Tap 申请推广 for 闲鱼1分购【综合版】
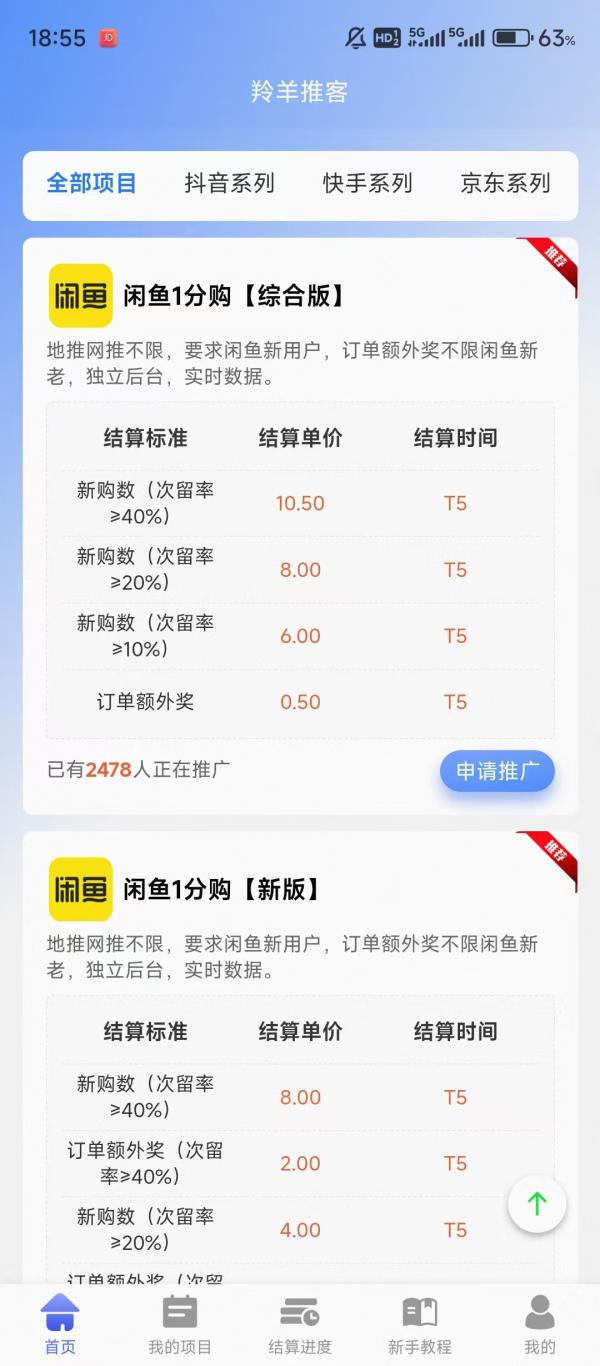Image resolution: width=600 pixels, height=1366 pixels. tap(498, 771)
